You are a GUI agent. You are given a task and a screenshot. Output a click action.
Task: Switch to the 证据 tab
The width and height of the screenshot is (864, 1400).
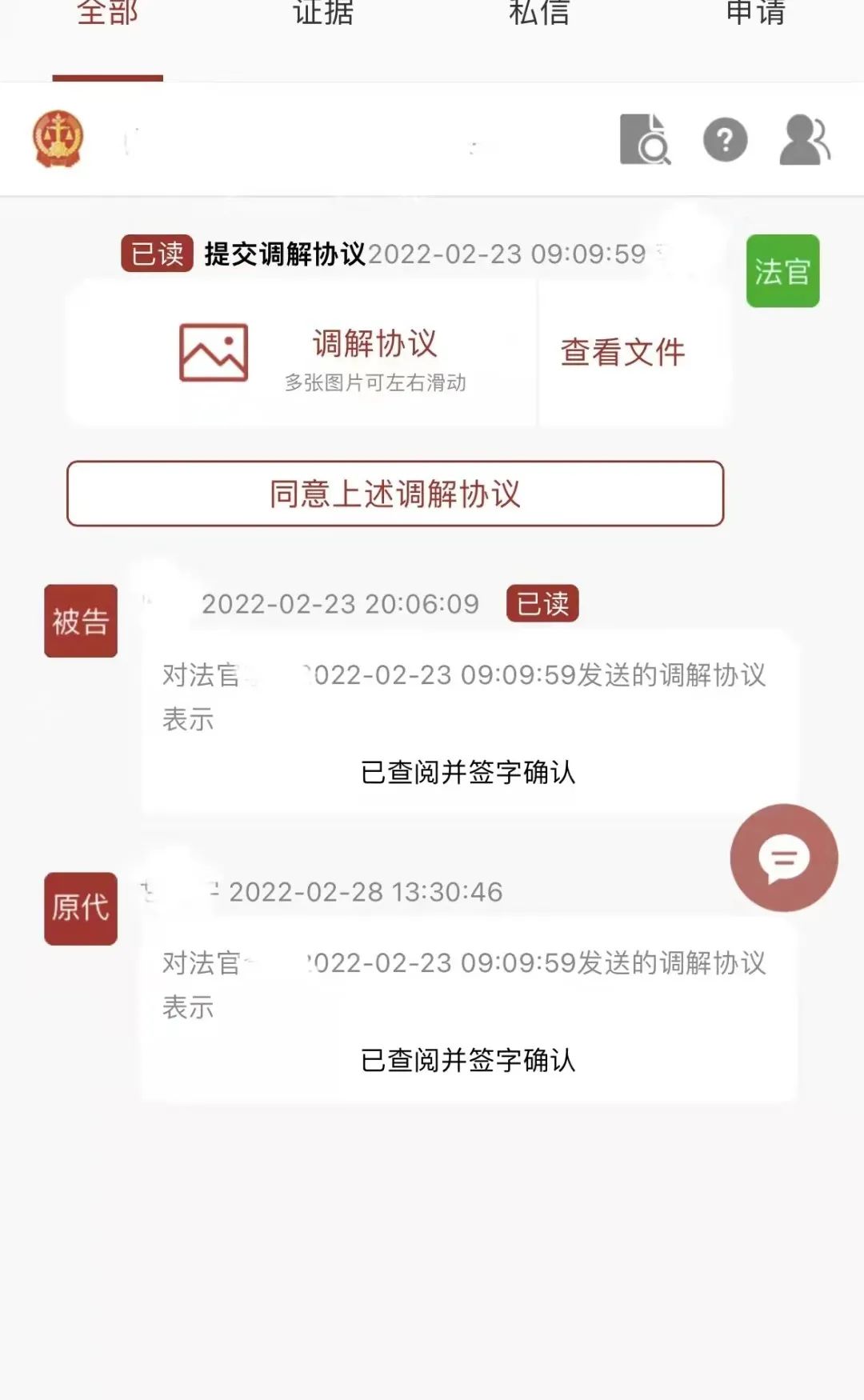click(x=323, y=13)
